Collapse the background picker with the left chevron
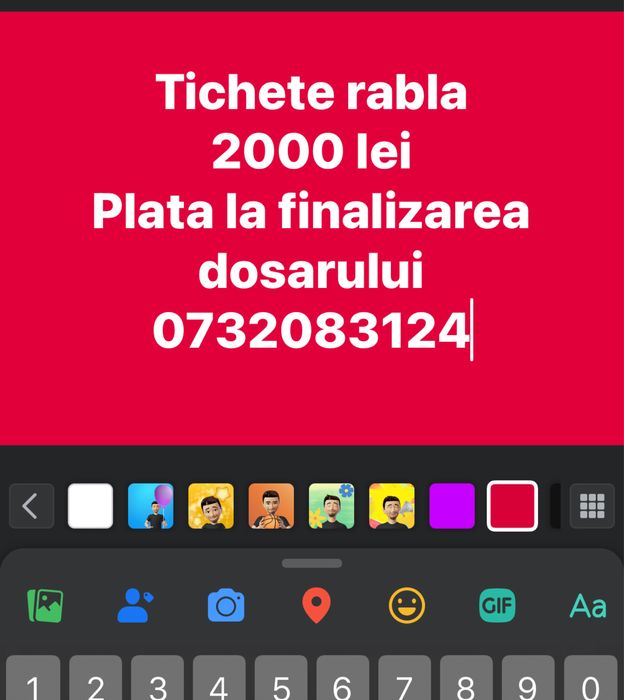This screenshot has height=700, width=624. (x=31, y=506)
